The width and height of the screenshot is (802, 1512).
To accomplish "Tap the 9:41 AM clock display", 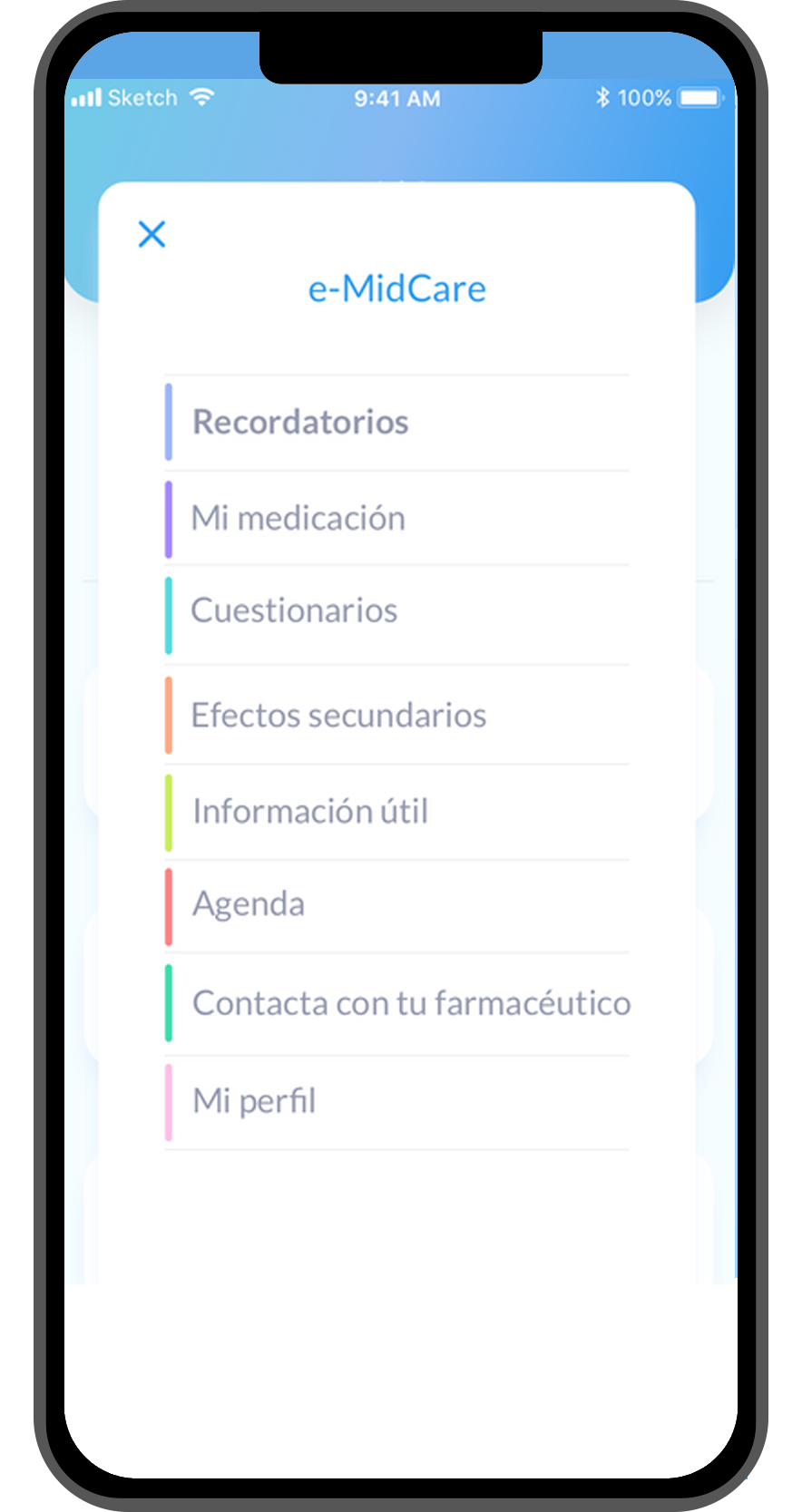I will (396, 97).
